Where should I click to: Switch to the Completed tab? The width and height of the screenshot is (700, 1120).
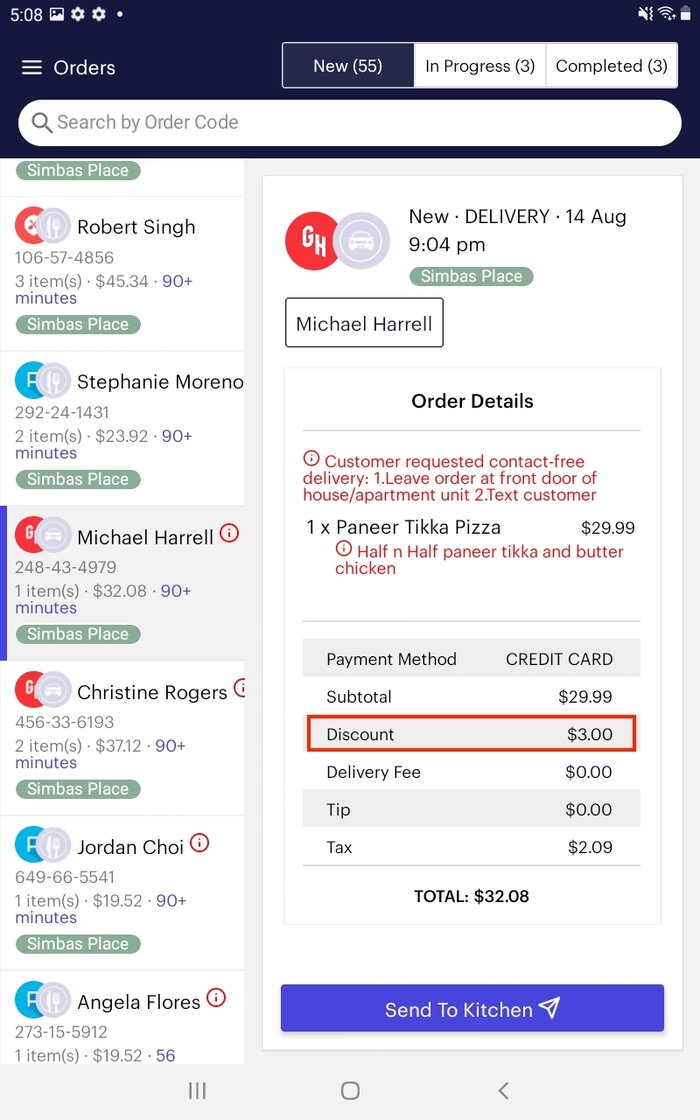(x=611, y=66)
